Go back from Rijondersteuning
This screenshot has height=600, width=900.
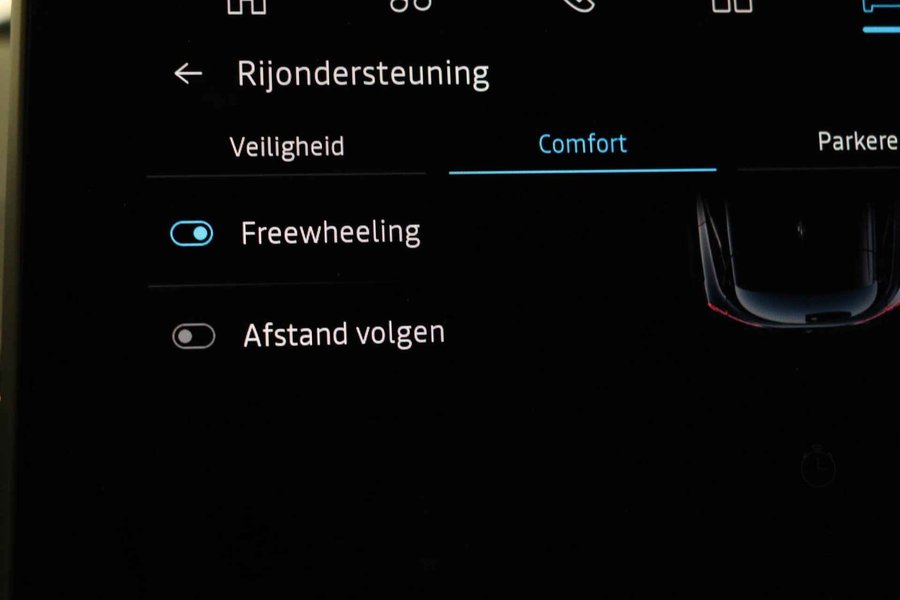click(x=188, y=73)
